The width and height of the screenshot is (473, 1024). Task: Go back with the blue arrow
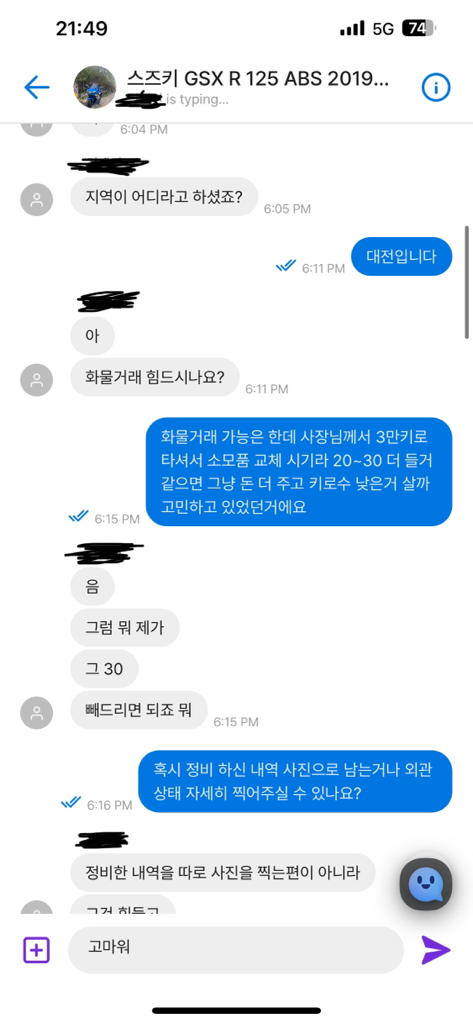tap(37, 87)
